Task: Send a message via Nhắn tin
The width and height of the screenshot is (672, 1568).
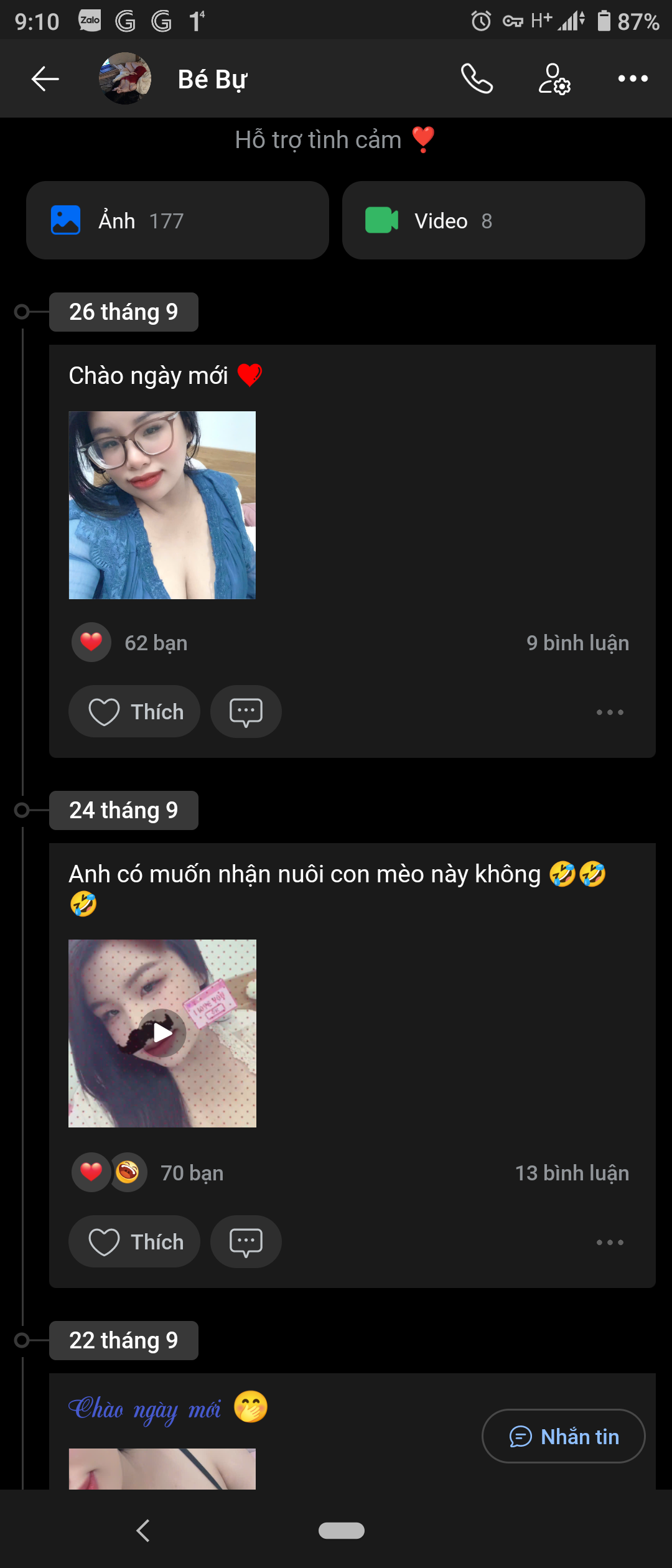Action: pos(564,1437)
